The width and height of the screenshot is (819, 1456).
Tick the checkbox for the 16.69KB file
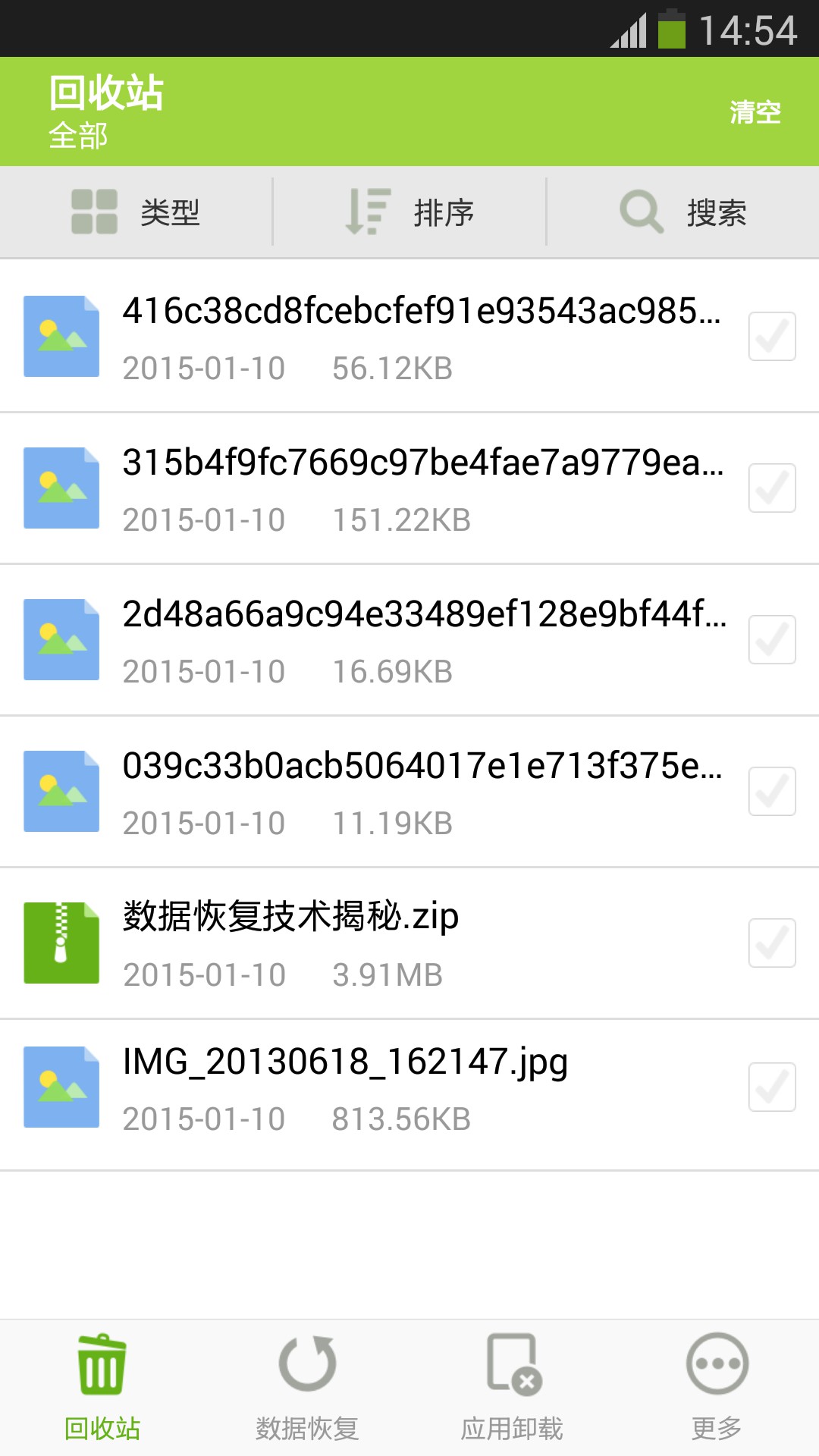[x=772, y=639]
